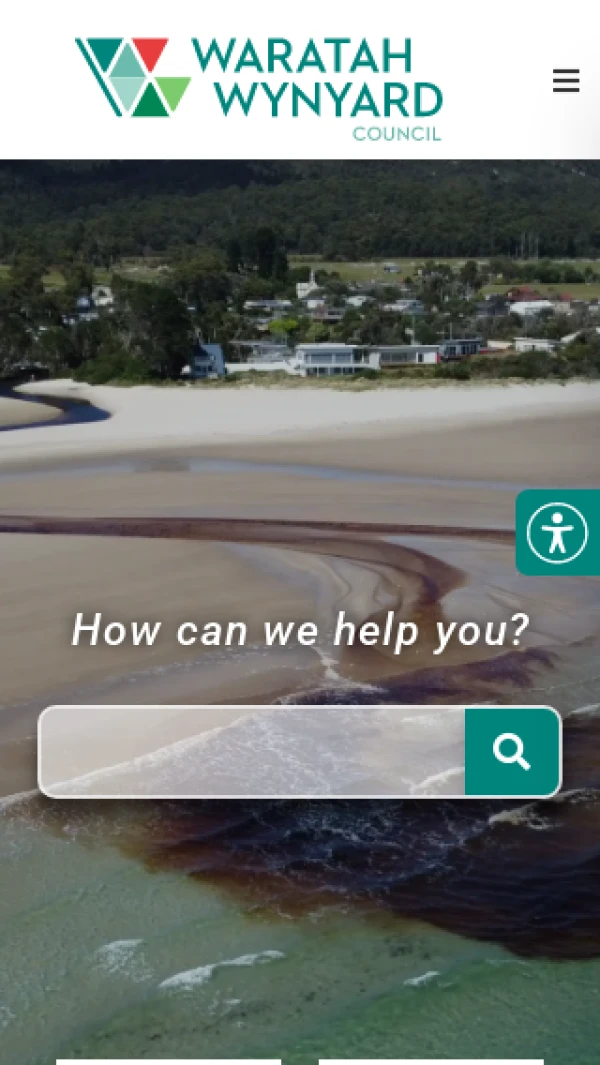
Task: Focus the 'How can we help you?' search field
Action: click(252, 752)
